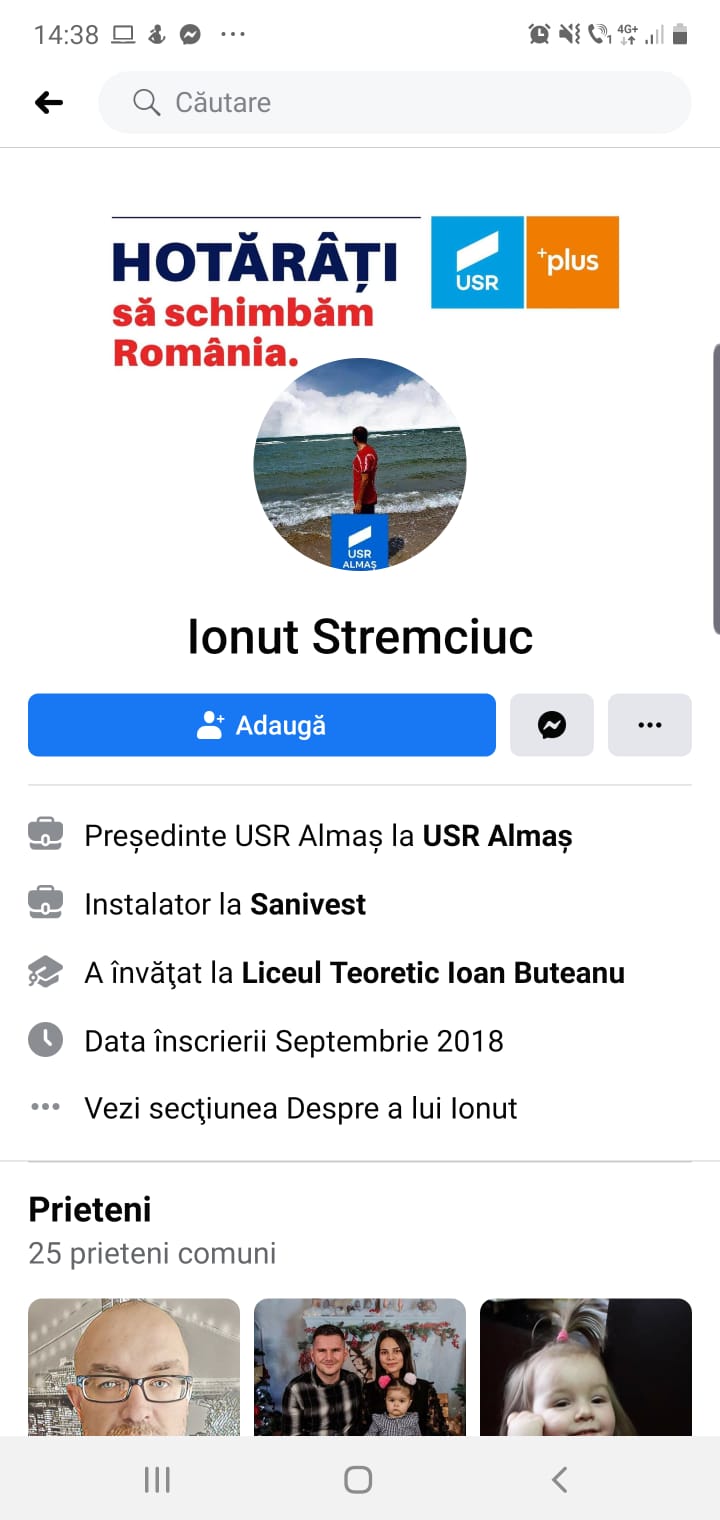720x1520 pixels.
Task: Go back using the top-left arrow
Action: pyautogui.click(x=48, y=102)
